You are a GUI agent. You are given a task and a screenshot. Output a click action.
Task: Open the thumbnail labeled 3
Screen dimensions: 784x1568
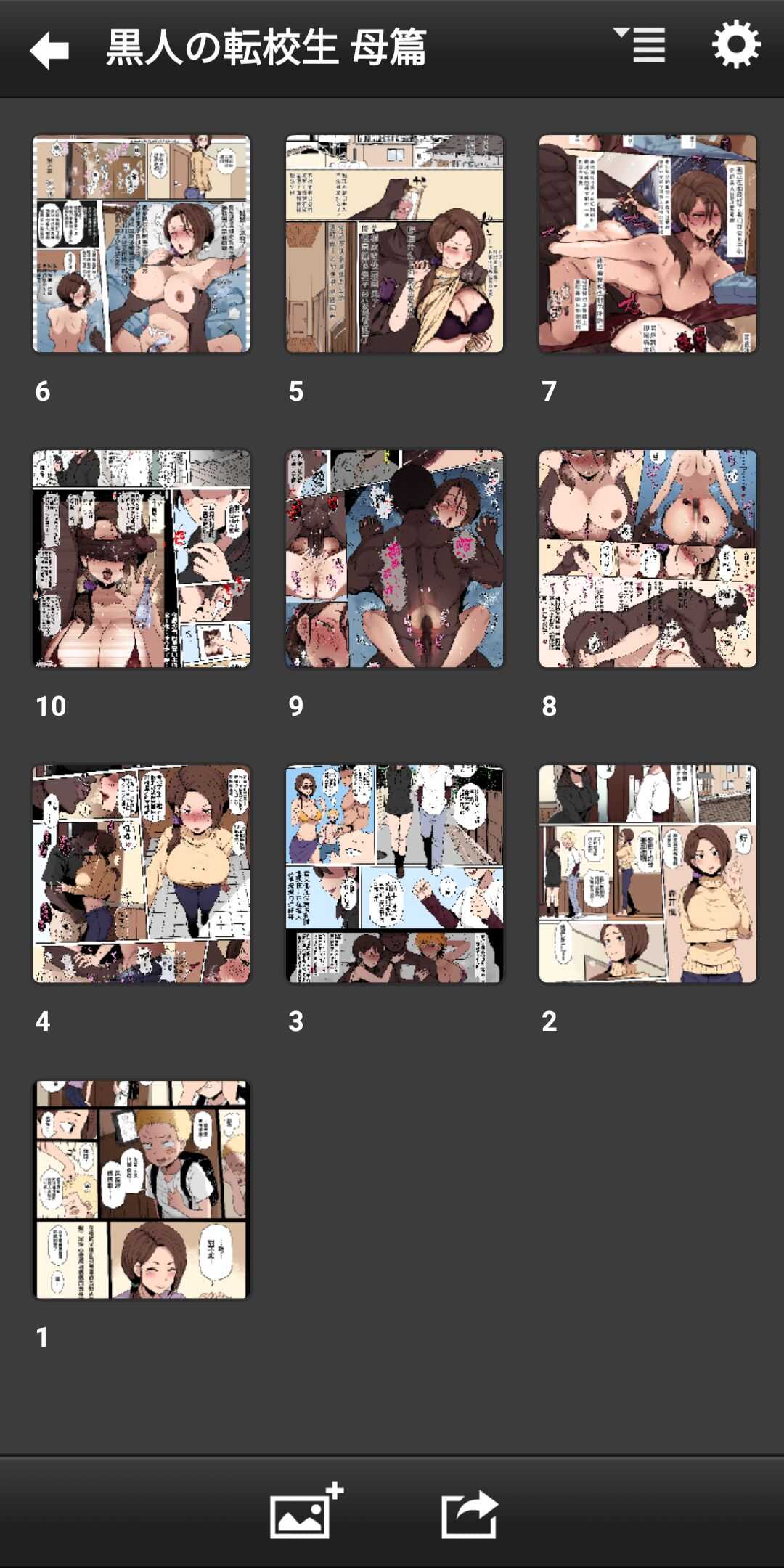coord(394,873)
